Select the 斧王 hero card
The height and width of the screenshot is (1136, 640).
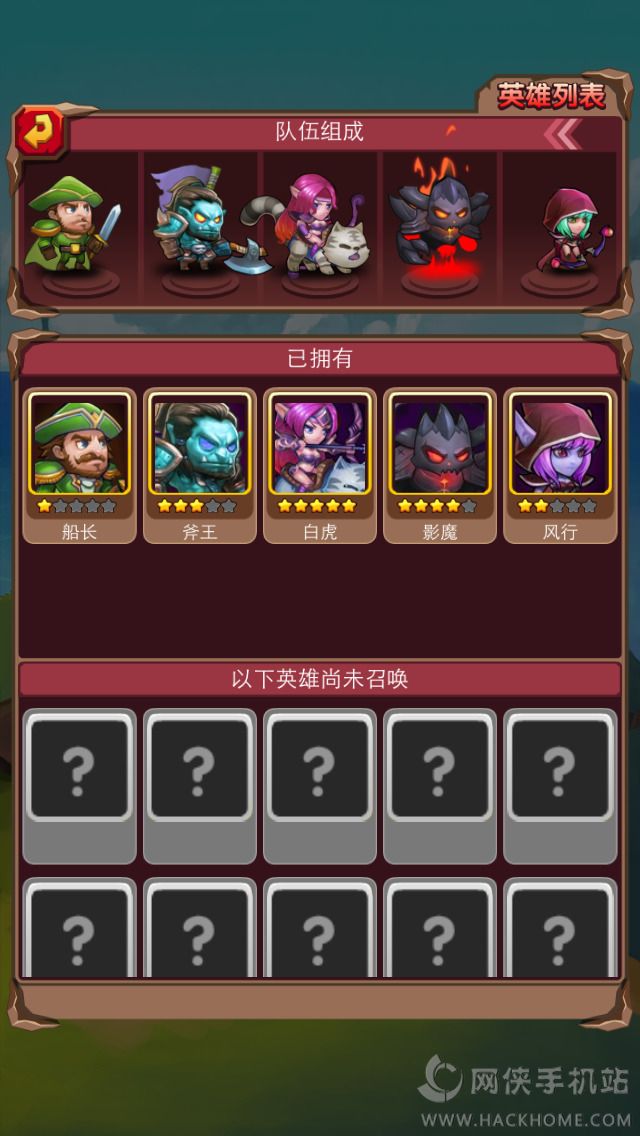point(199,464)
